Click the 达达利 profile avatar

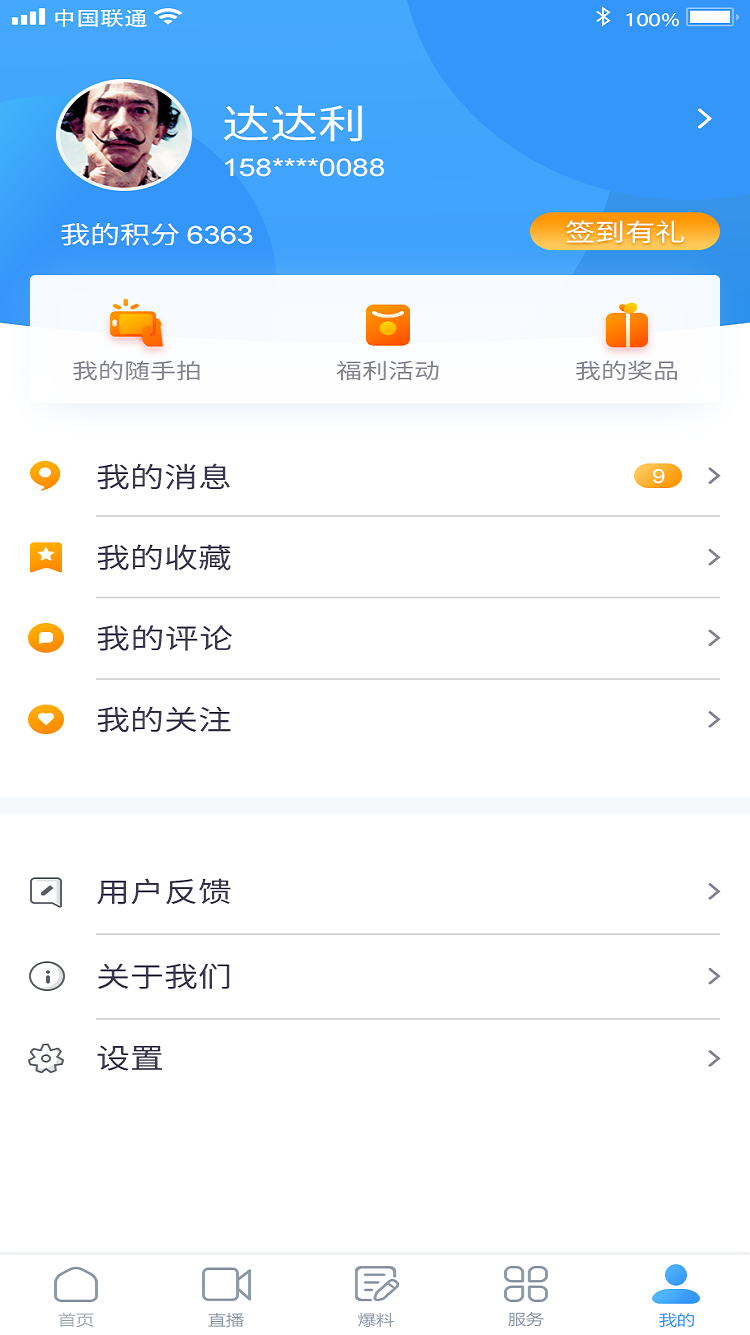123,135
